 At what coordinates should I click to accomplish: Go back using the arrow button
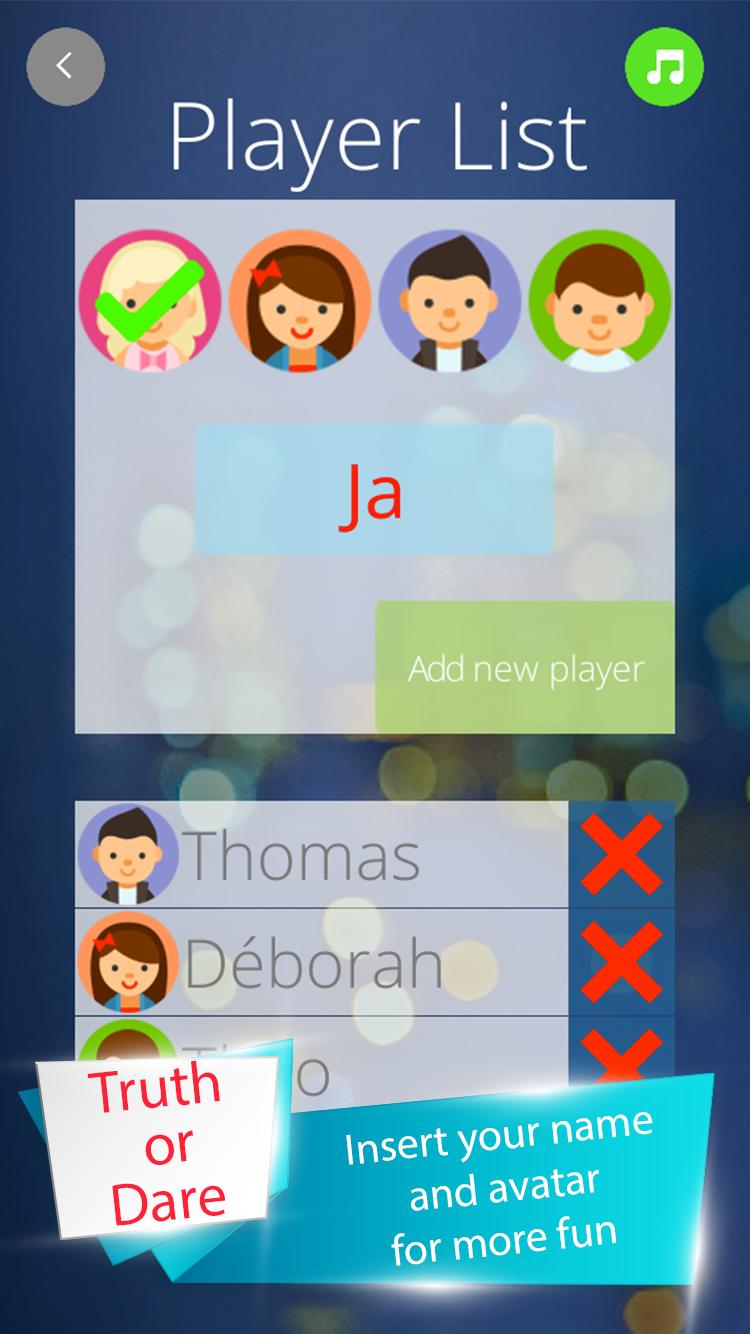[65, 67]
